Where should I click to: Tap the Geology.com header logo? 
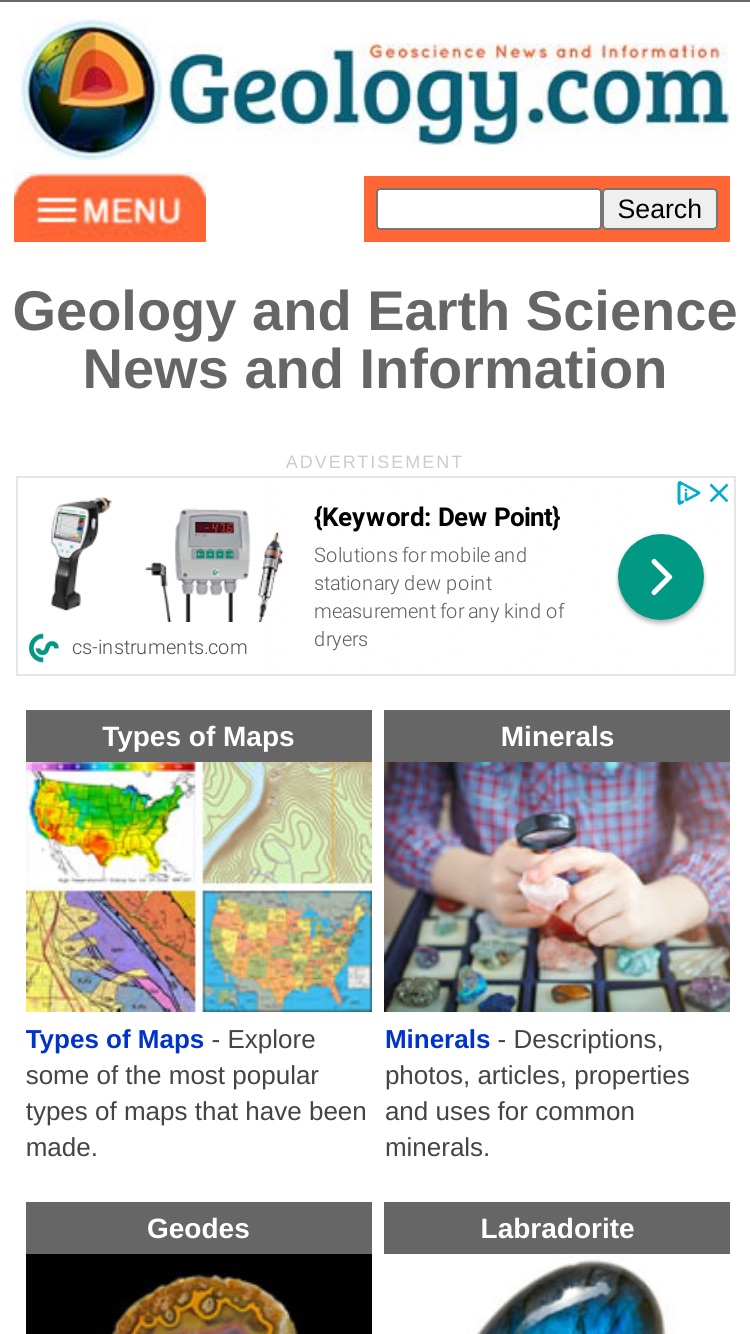click(x=376, y=90)
